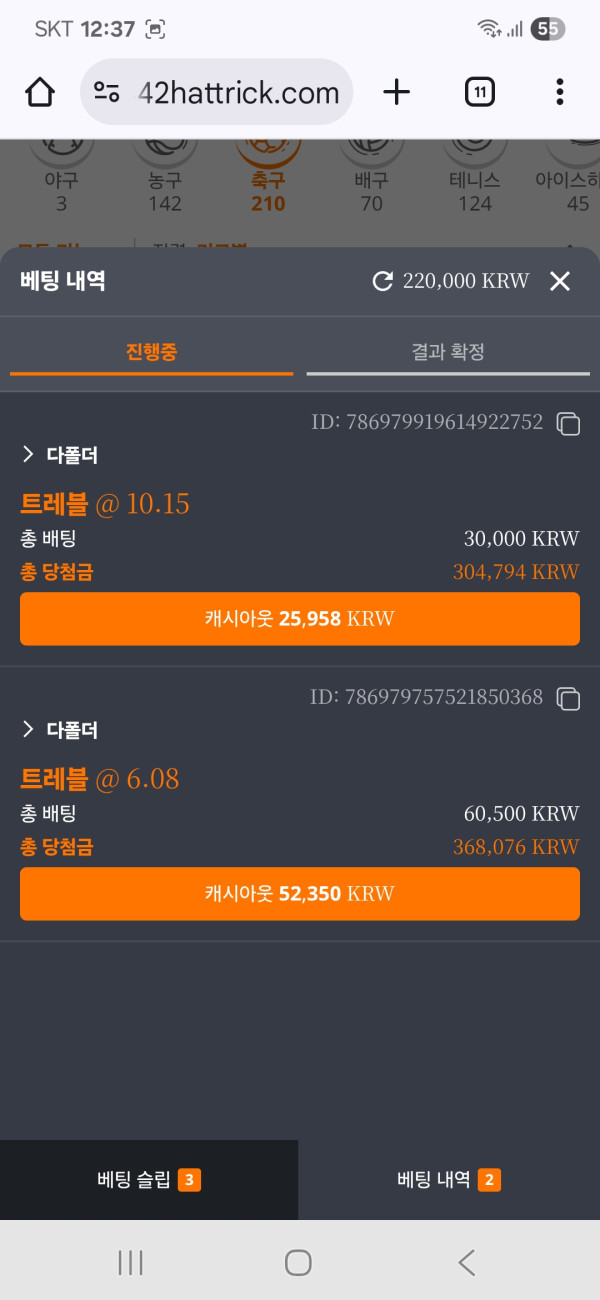Copy bet ID ending in 850368
The height and width of the screenshot is (1300, 600).
pos(568,698)
